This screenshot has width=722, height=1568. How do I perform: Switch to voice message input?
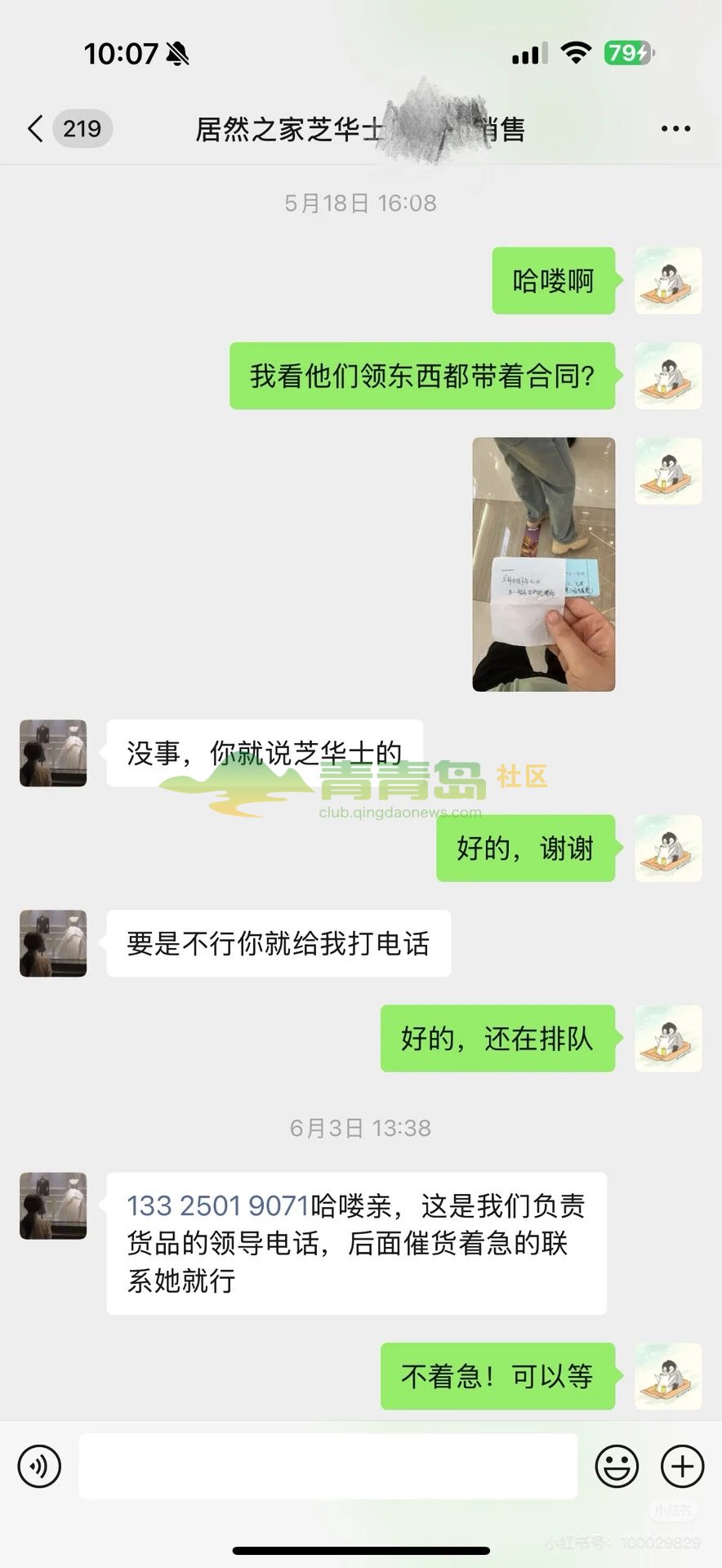[39, 1466]
